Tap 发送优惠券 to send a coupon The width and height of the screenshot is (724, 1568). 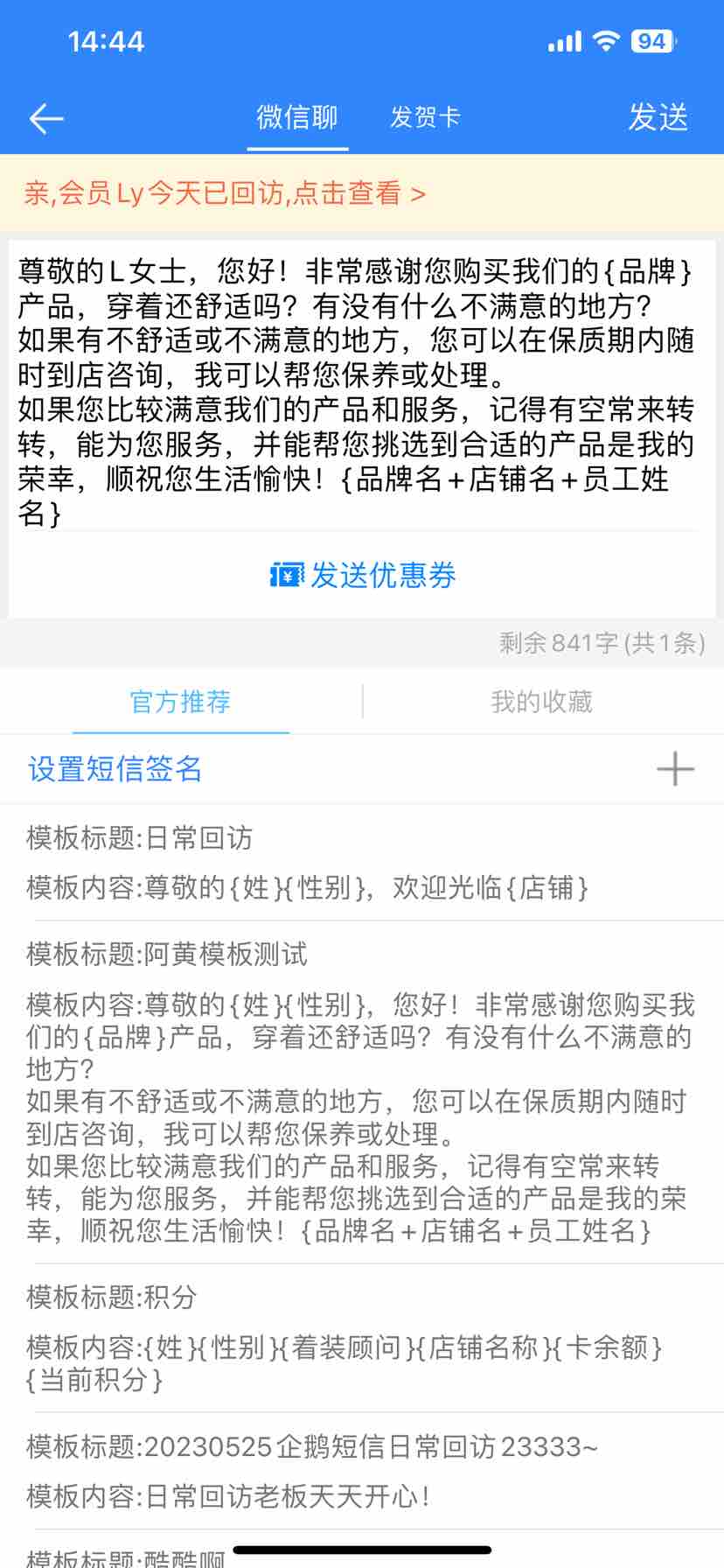click(x=363, y=576)
